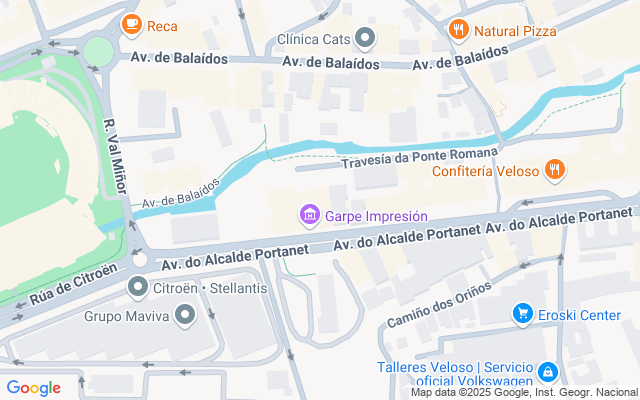640x400 pixels.
Task: Open the Reca cafe marker
Action: click(130, 24)
